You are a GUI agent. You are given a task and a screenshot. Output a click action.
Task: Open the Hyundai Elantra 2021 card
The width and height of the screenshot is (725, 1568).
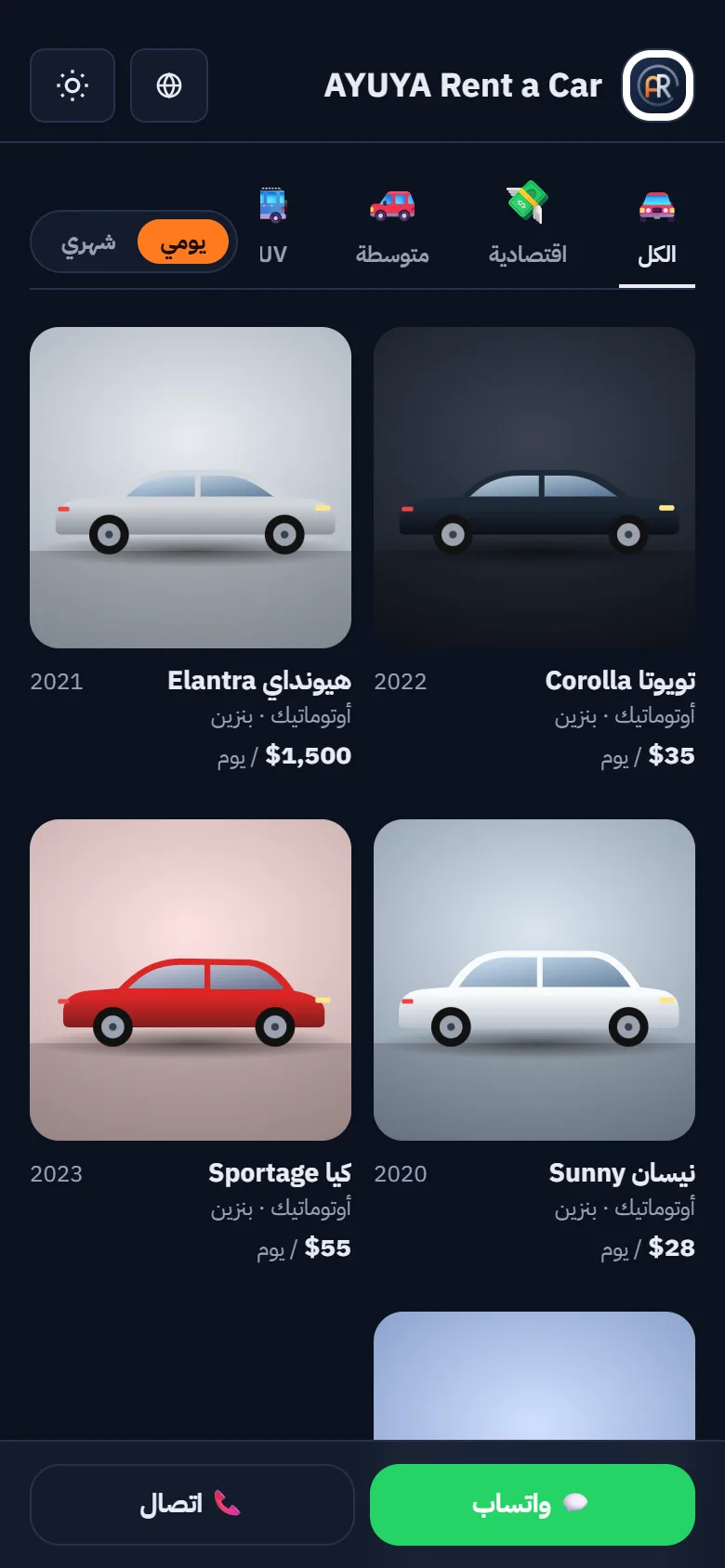(x=191, y=550)
